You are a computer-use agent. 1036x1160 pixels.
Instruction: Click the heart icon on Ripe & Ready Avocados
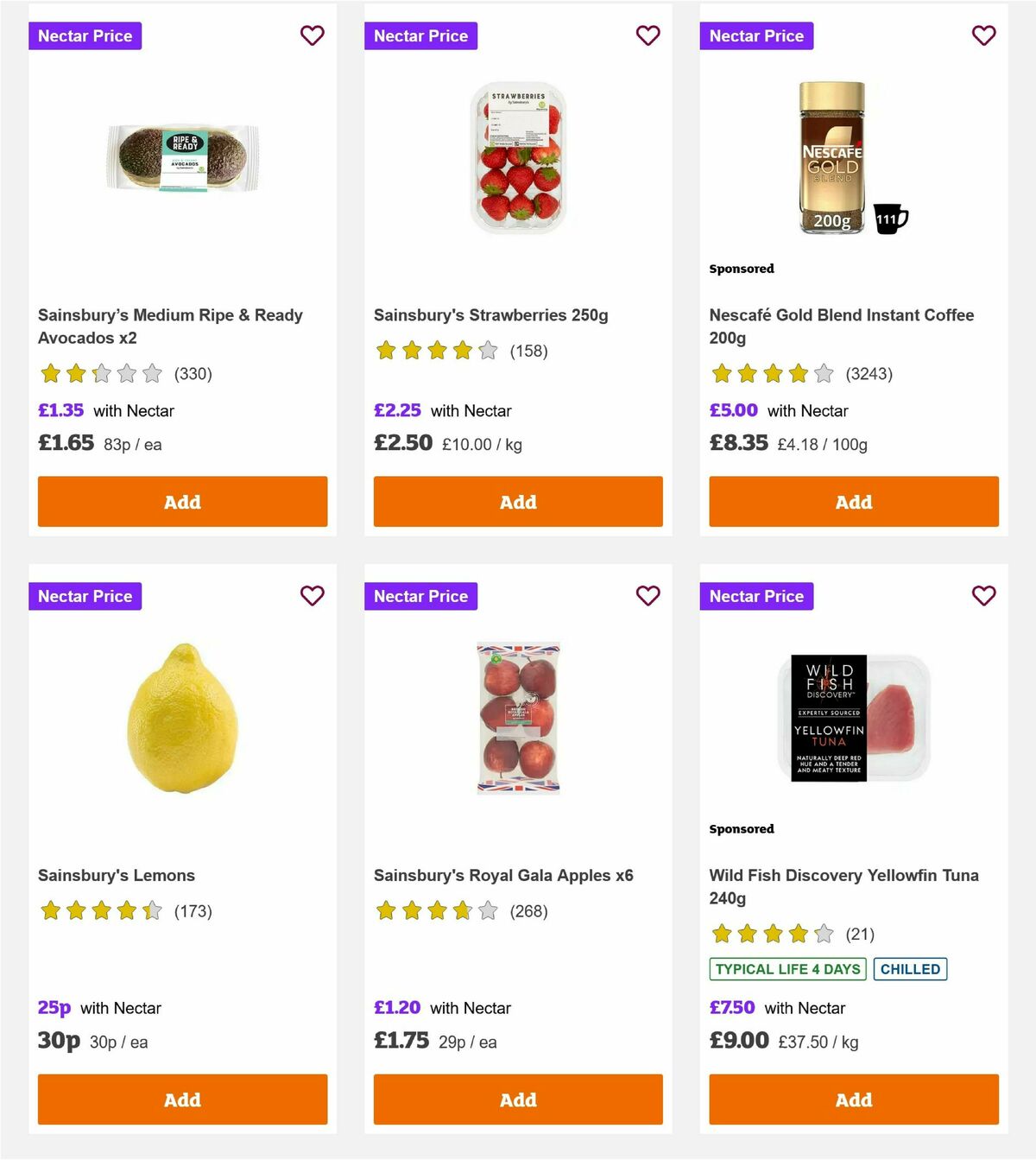(312, 35)
